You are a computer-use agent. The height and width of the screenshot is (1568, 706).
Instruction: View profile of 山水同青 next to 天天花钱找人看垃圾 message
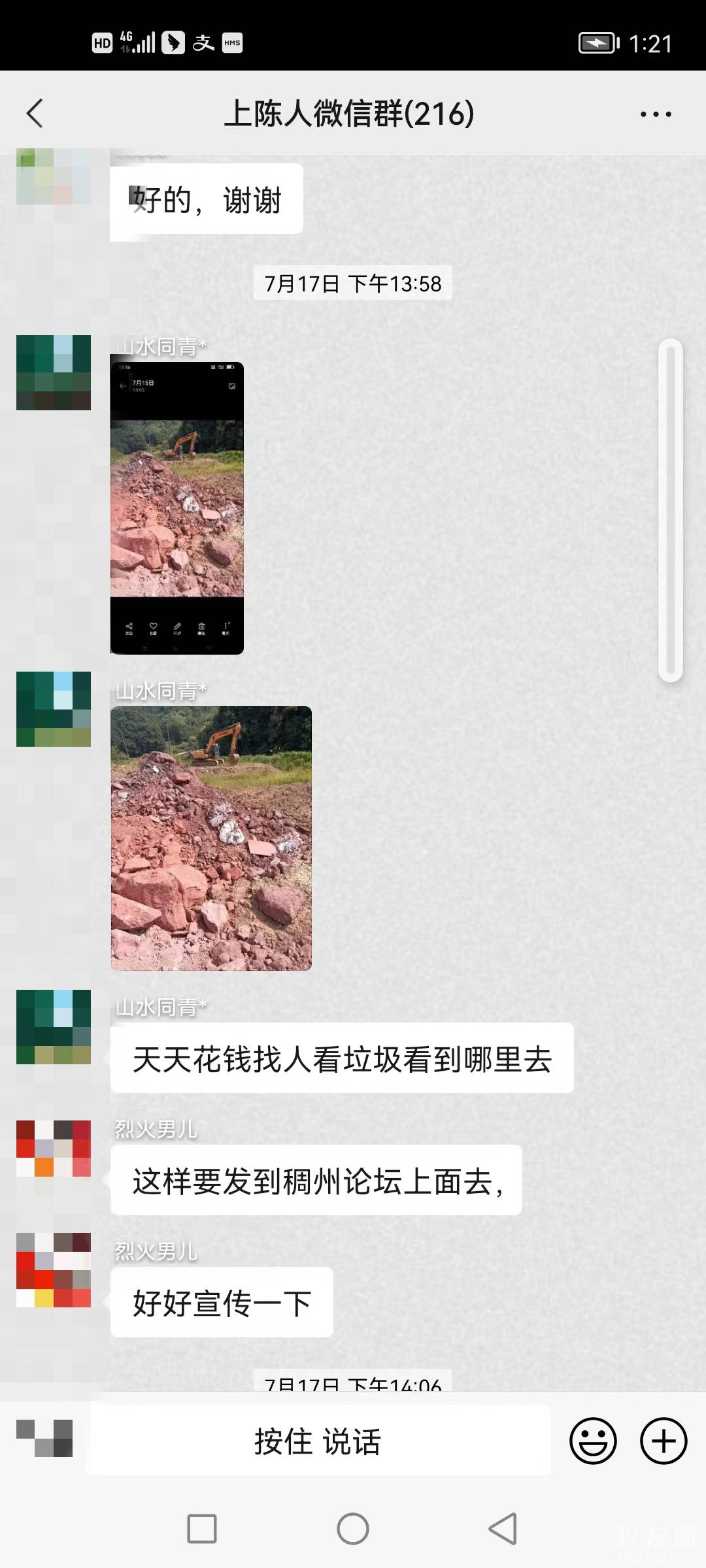54,1026
